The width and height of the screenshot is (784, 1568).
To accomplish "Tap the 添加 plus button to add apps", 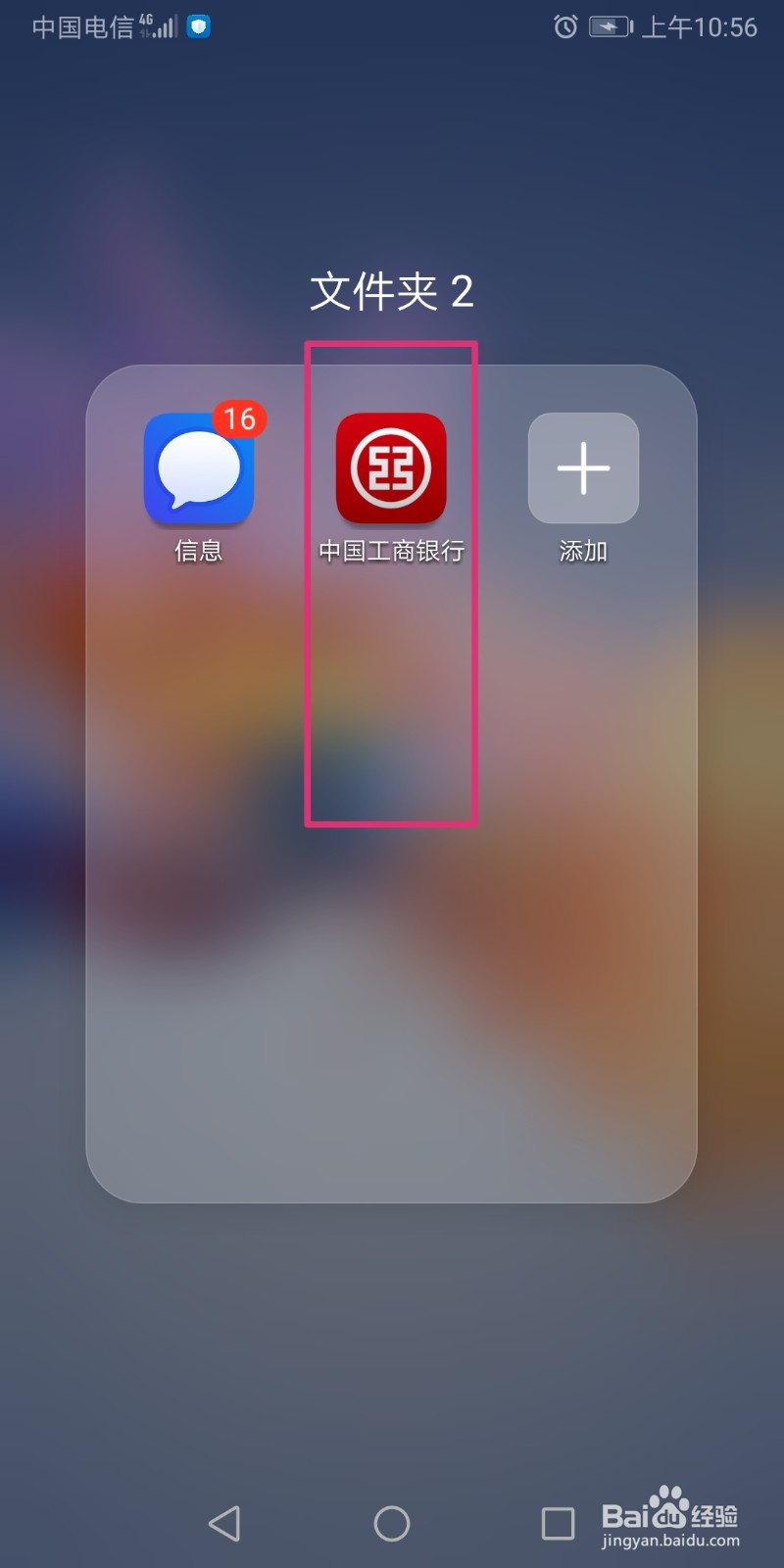I will click(582, 468).
